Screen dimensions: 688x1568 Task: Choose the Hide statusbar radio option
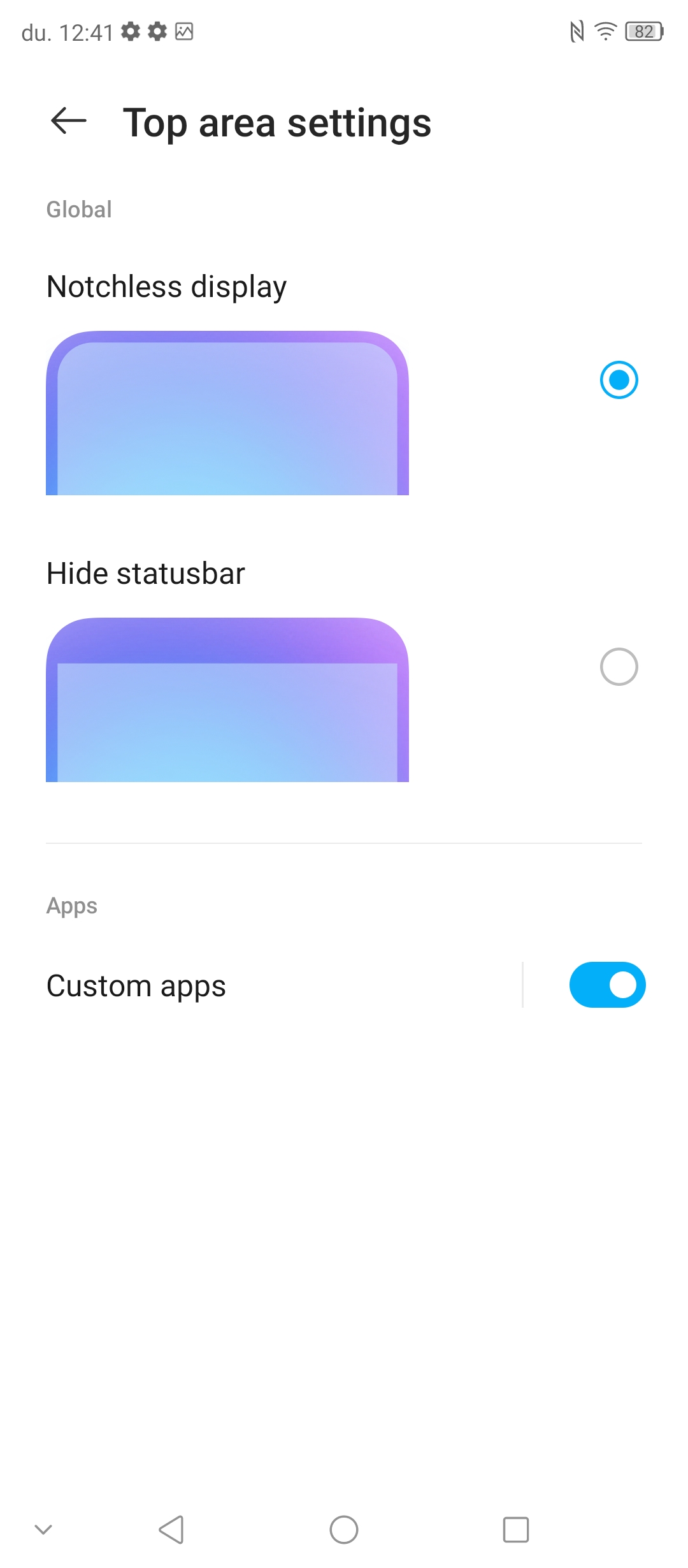pos(619,667)
